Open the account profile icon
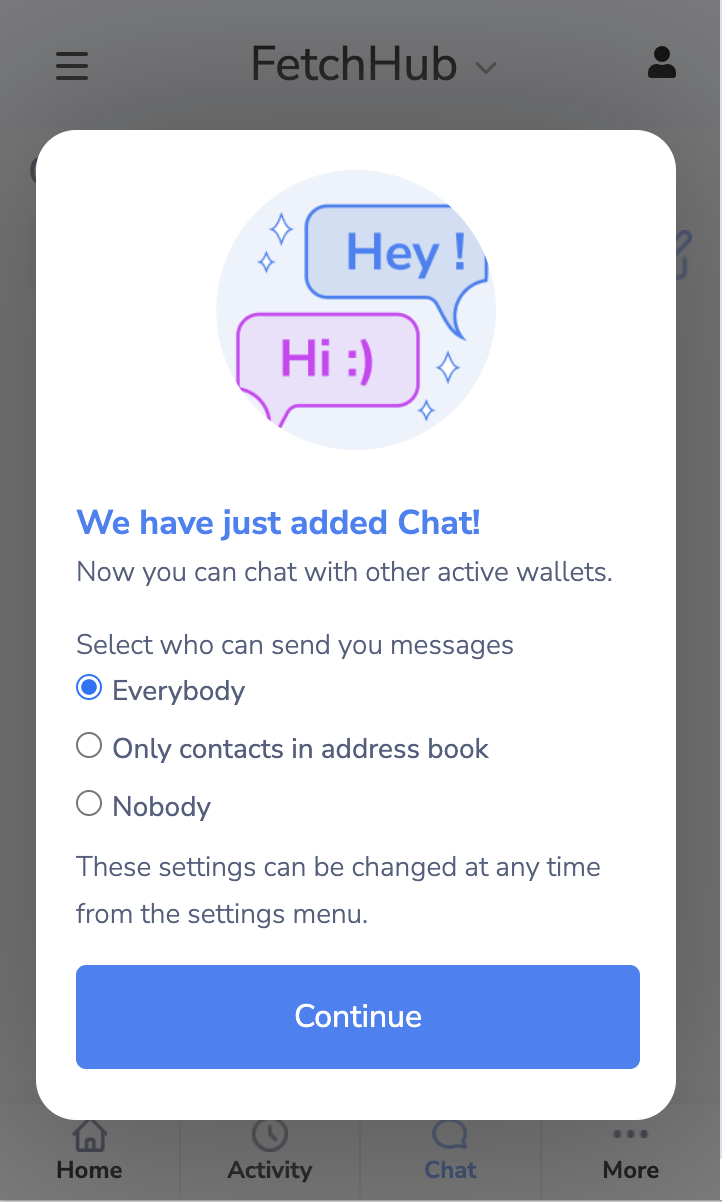Screen dimensions: 722x1202 [662, 62]
